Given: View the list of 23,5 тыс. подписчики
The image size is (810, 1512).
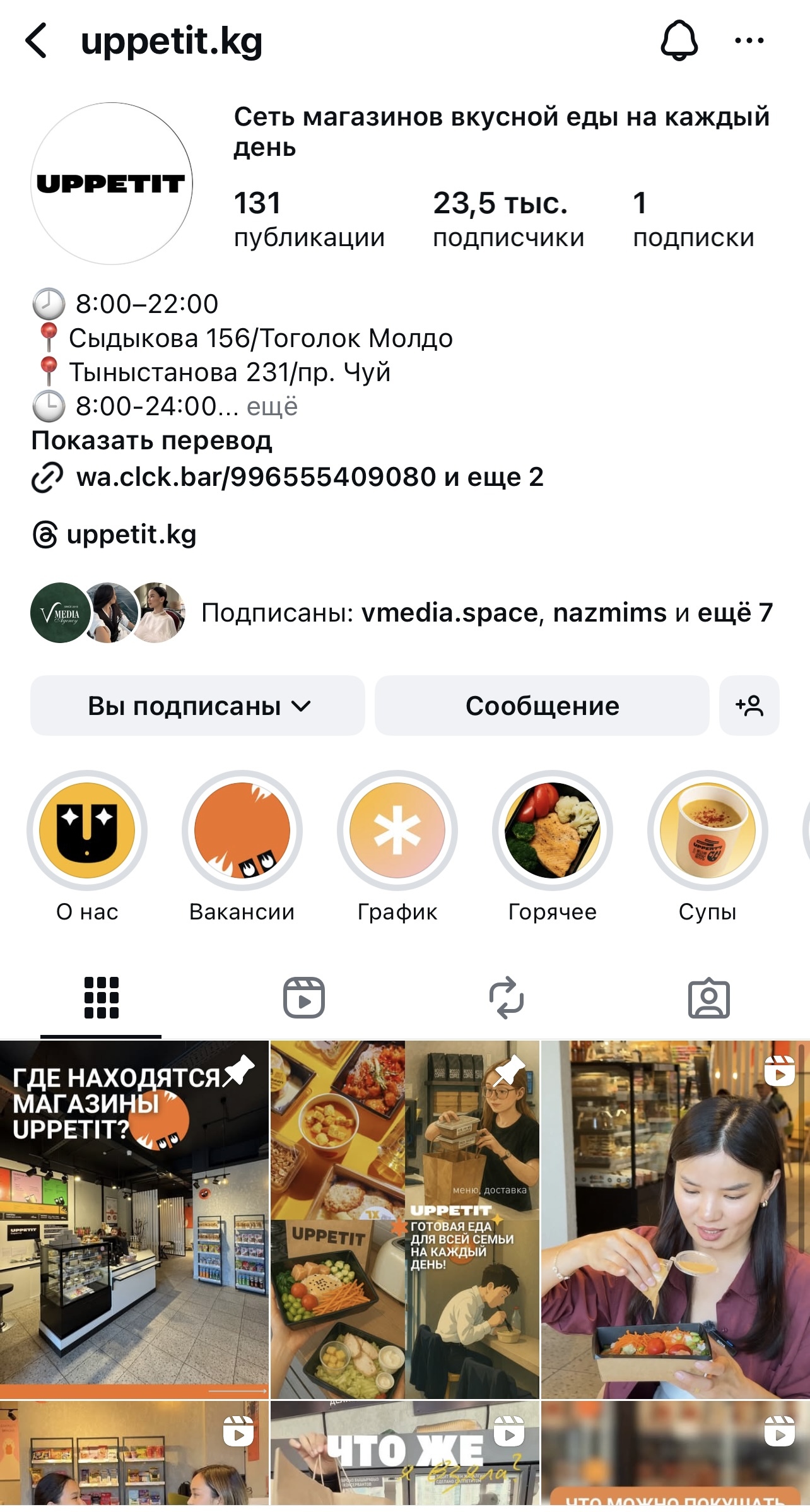Looking at the screenshot, I should (508, 220).
